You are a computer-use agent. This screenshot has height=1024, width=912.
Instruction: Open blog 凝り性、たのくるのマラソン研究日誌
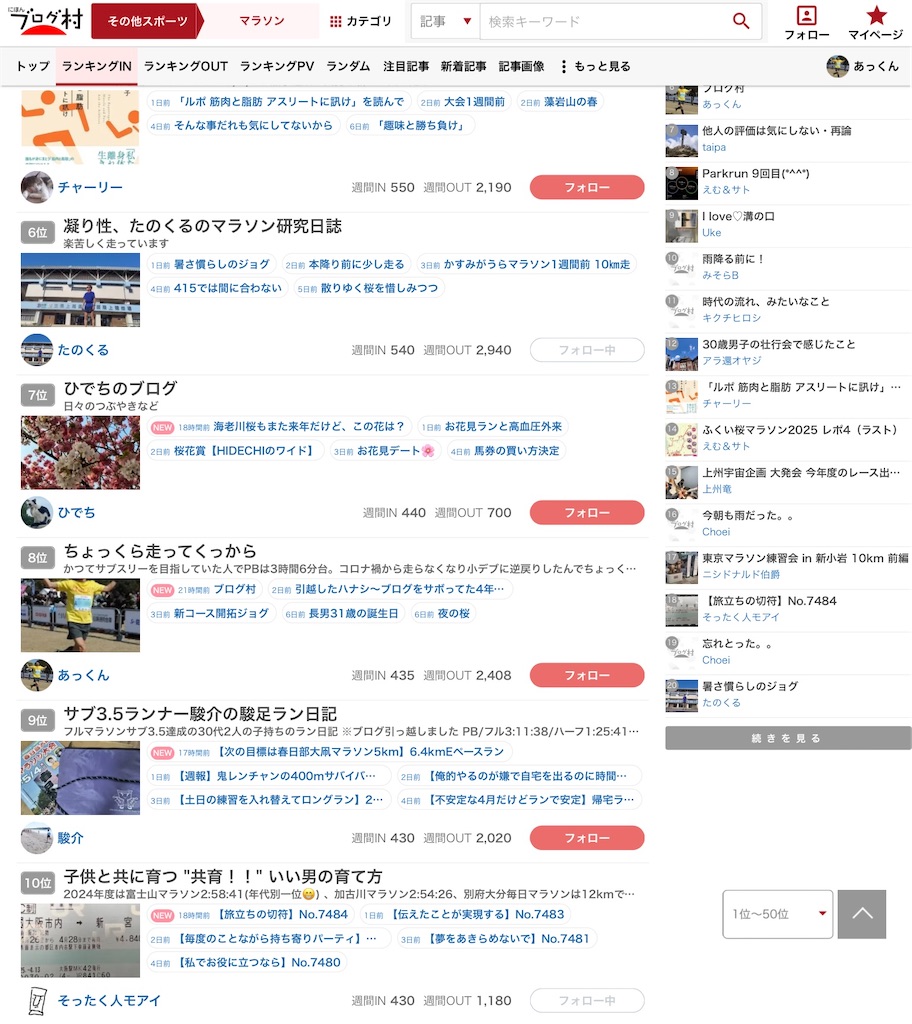[202, 226]
